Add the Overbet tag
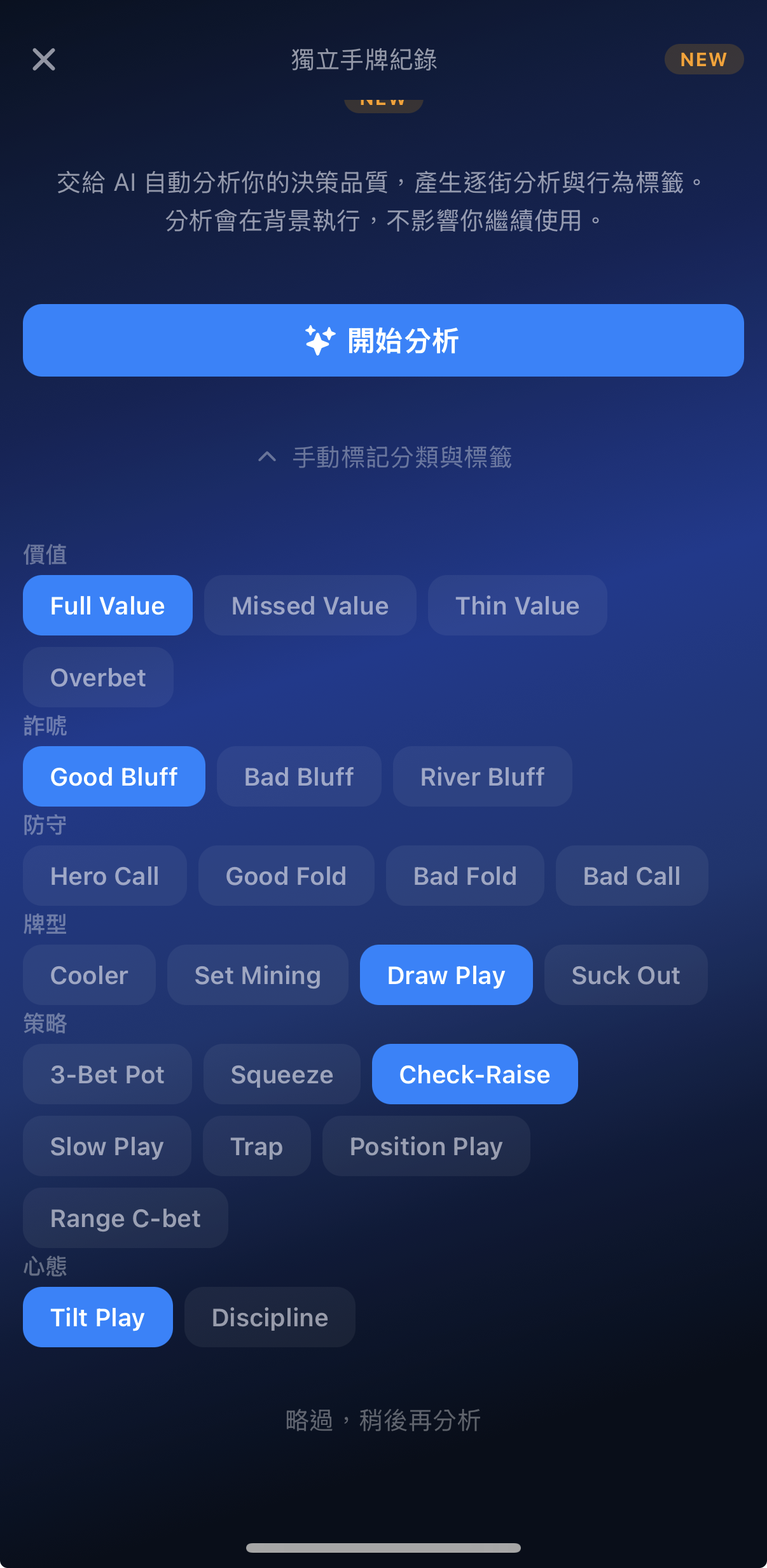The image size is (767, 1568). [x=98, y=677]
